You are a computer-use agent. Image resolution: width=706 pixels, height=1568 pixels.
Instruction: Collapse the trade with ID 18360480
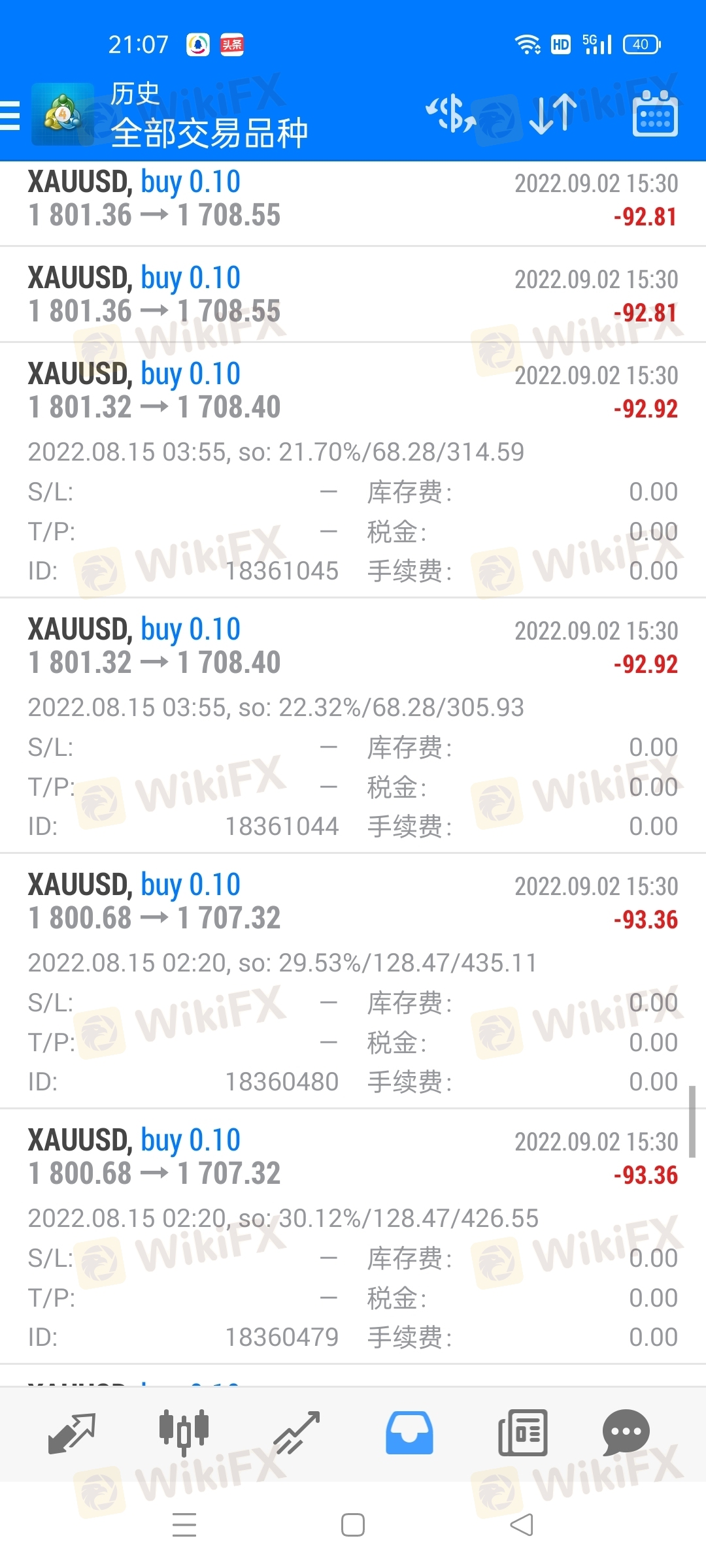pyautogui.click(x=353, y=981)
